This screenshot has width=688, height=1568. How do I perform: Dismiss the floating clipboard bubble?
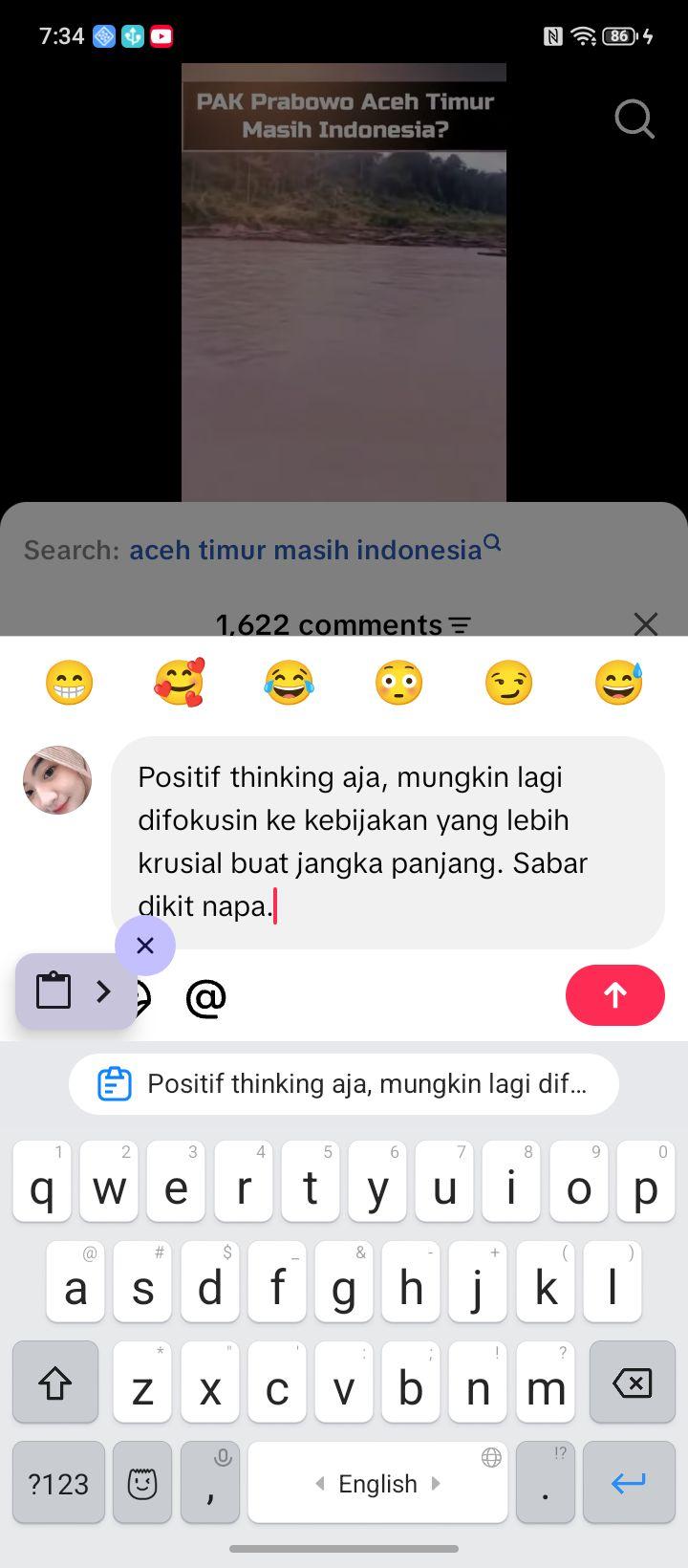(x=145, y=946)
